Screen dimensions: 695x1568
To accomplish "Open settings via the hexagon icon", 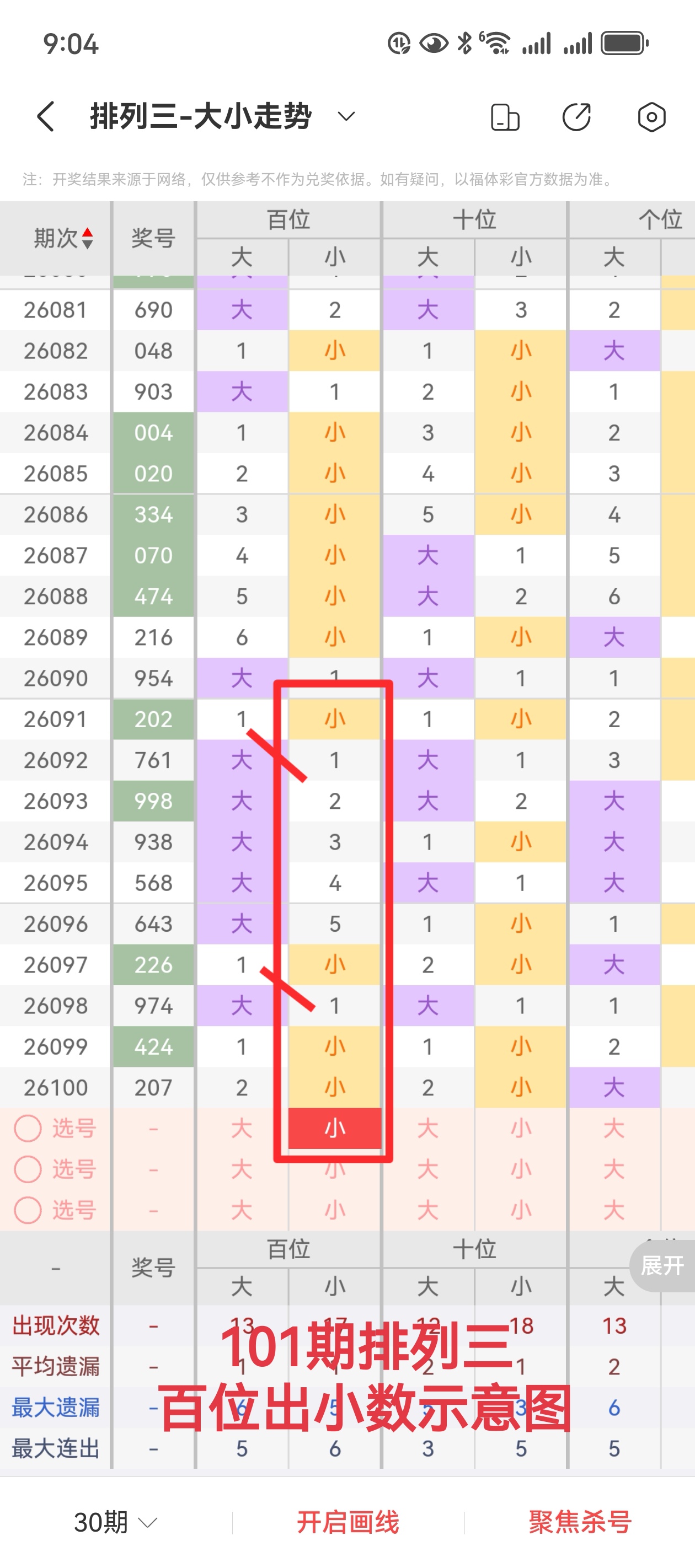I will (651, 117).
